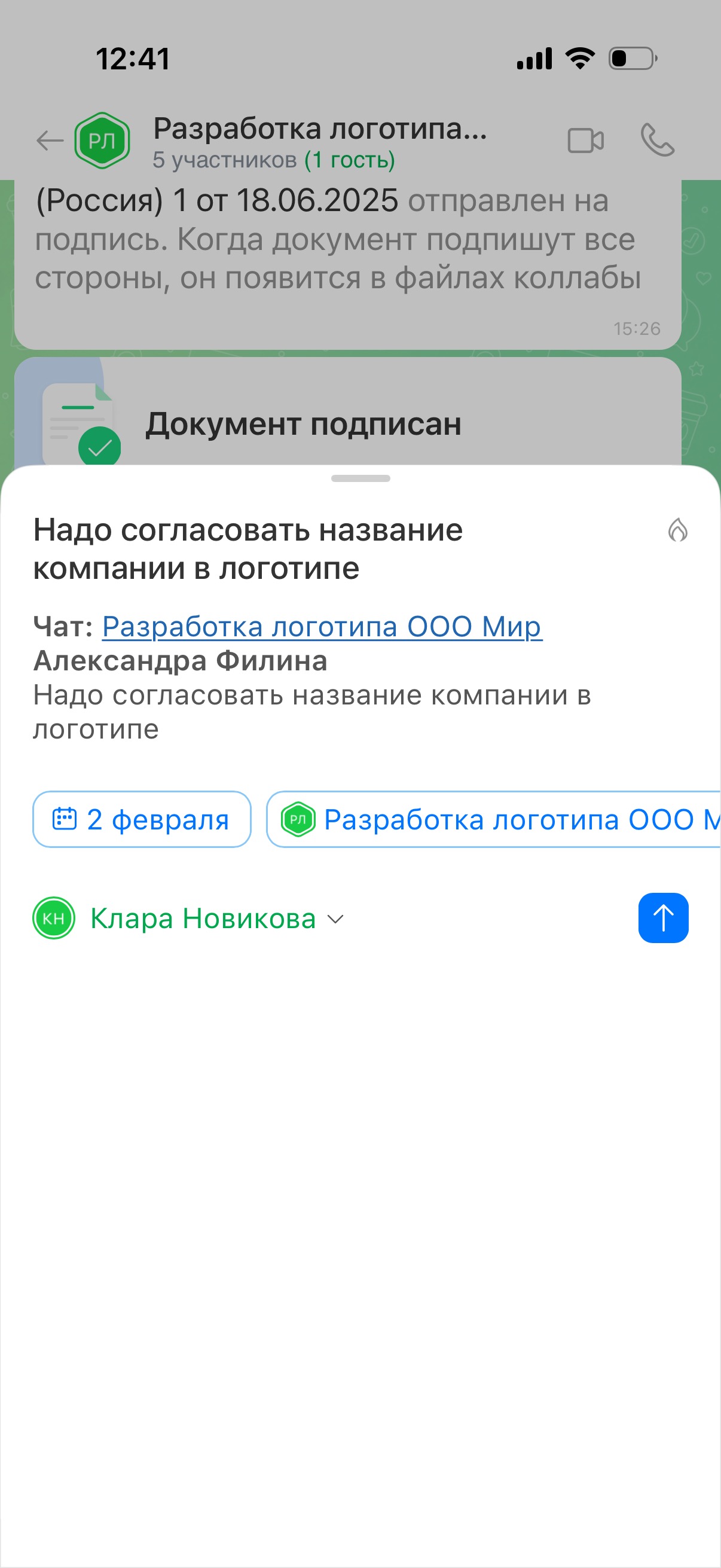721x1568 pixels.
Task: Mark the task as urgent with flame icon
Action: [x=677, y=530]
